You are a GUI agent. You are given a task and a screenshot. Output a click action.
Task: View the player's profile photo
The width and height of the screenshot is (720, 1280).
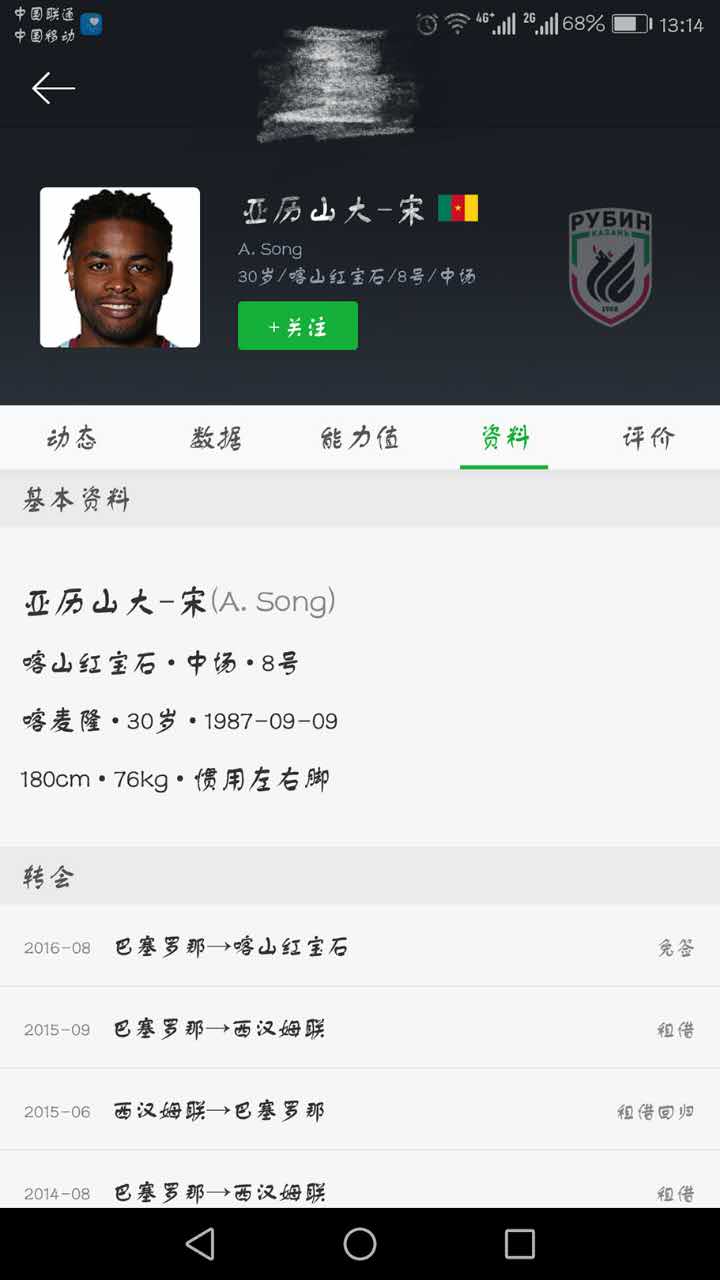pyautogui.click(x=120, y=268)
